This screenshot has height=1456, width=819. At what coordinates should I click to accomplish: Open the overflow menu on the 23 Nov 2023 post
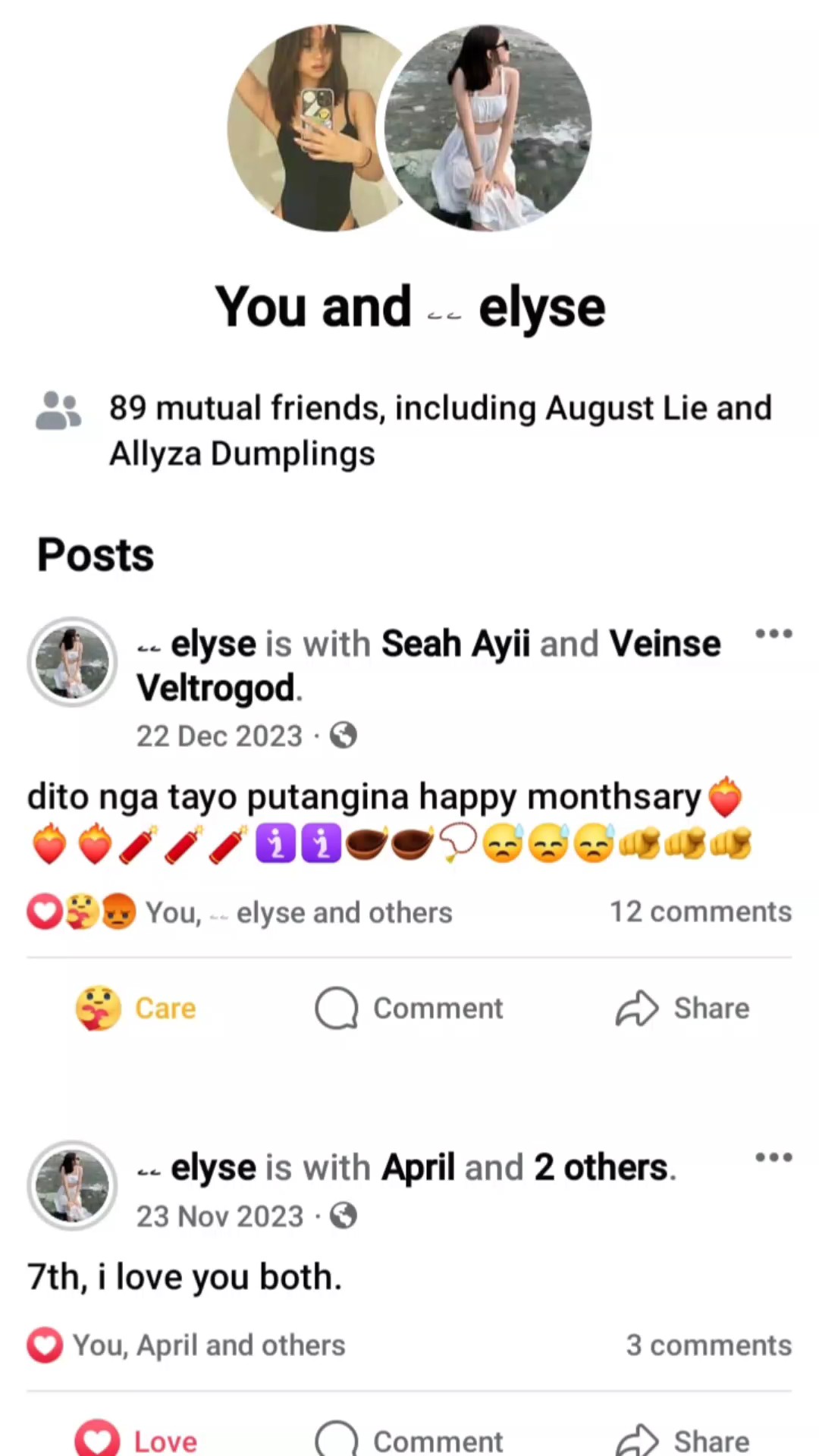tap(773, 1157)
